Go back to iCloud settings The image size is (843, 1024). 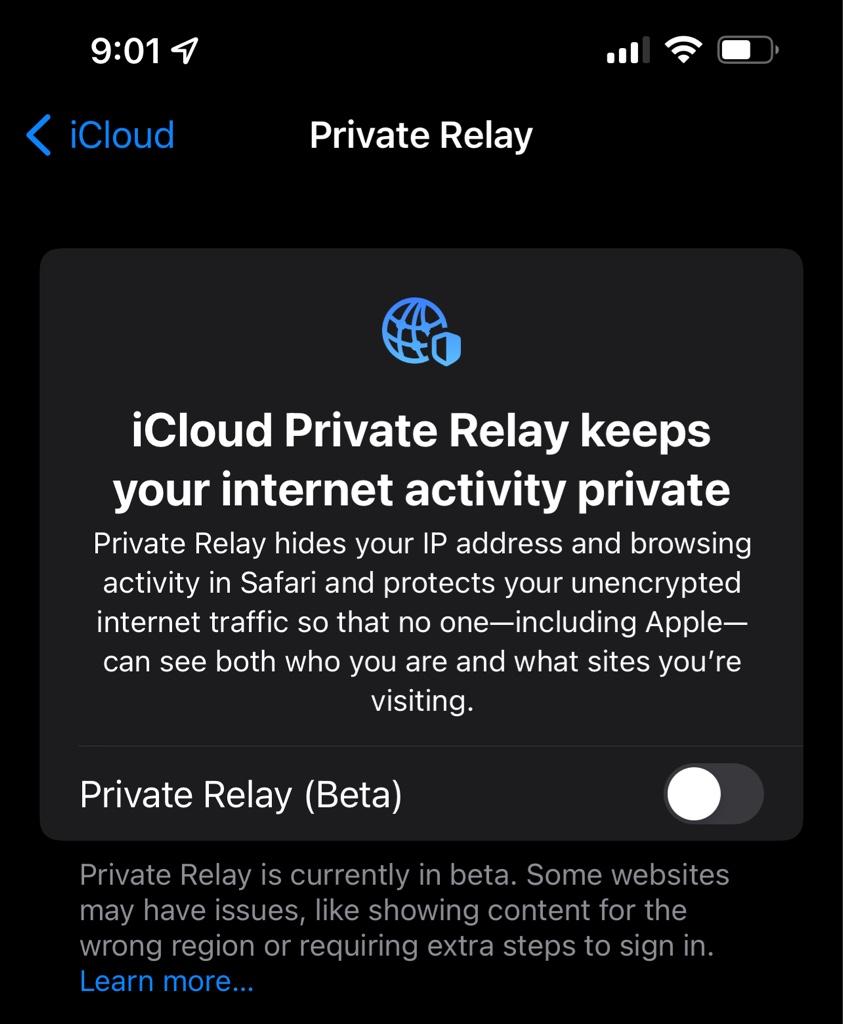[x=100, y=135]
